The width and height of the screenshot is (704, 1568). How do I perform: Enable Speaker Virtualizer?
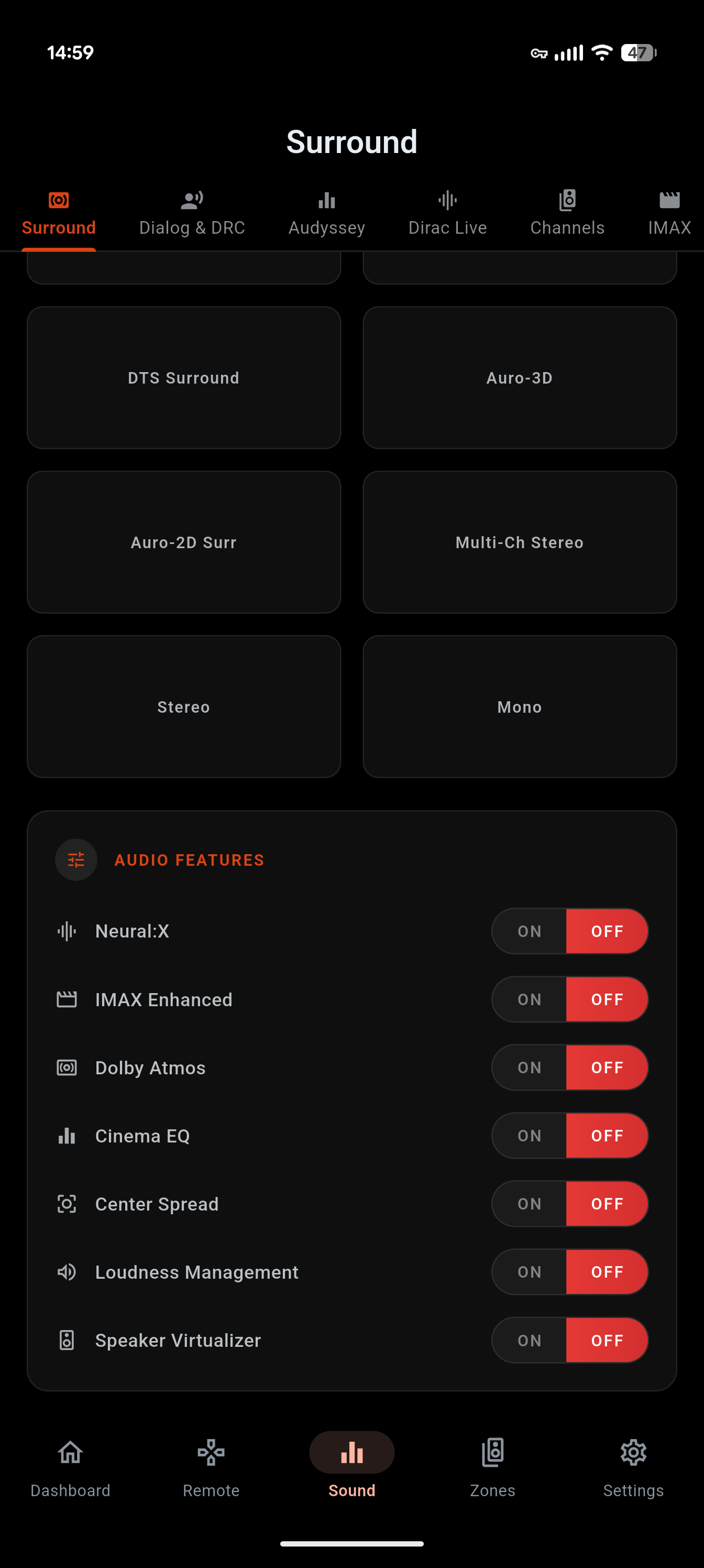[529, 1340]
